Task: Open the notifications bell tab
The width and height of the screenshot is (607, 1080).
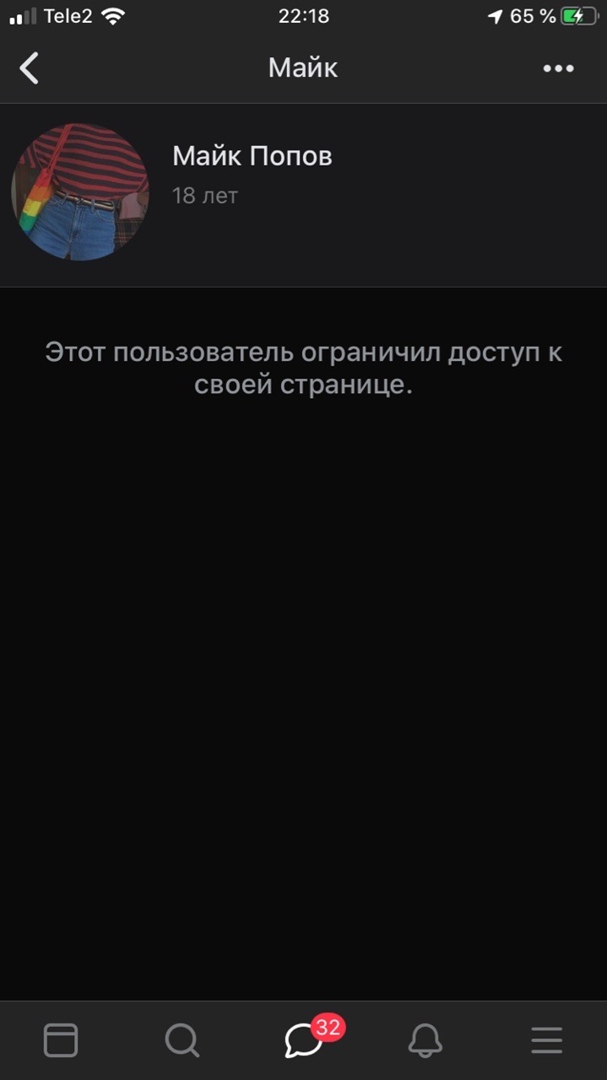Action: (425, 1041)
